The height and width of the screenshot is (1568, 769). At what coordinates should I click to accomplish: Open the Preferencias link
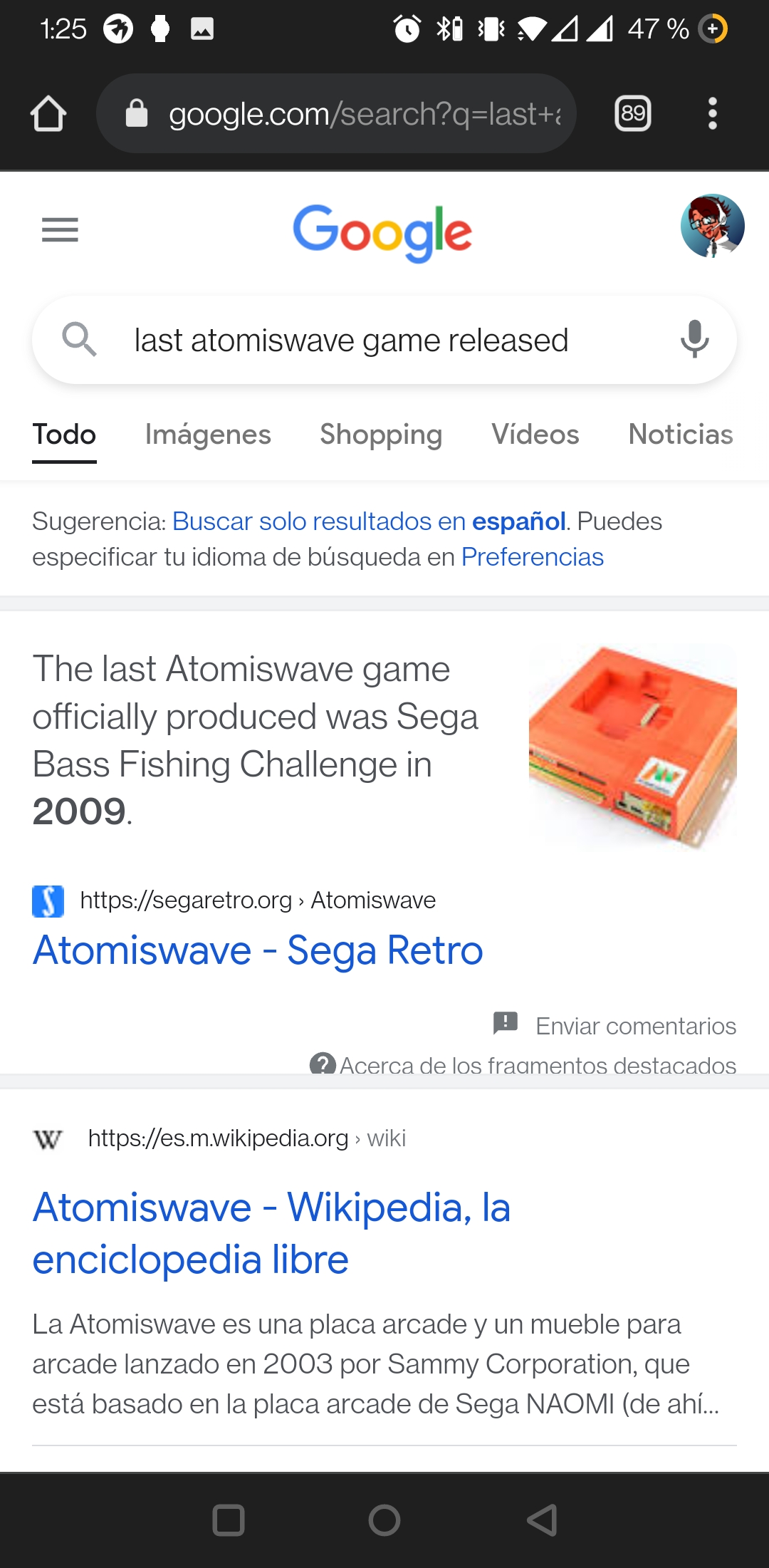(533, 556)
